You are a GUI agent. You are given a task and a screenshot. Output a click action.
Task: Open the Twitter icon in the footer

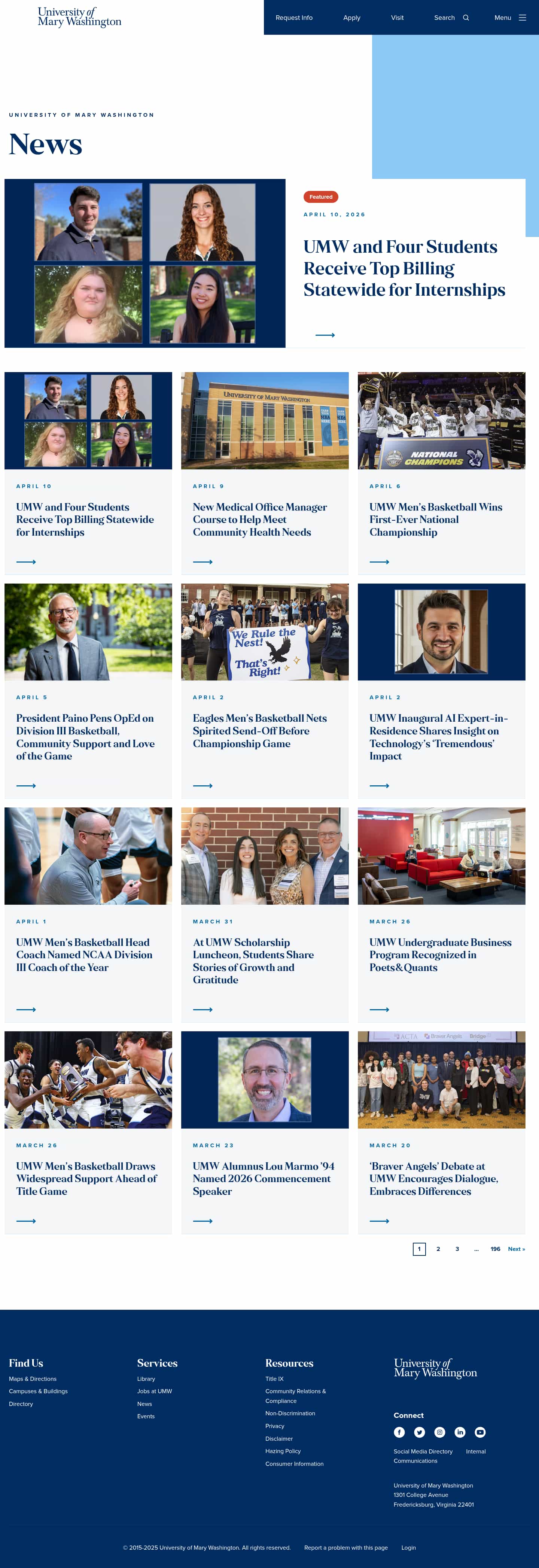(419, 1432)
